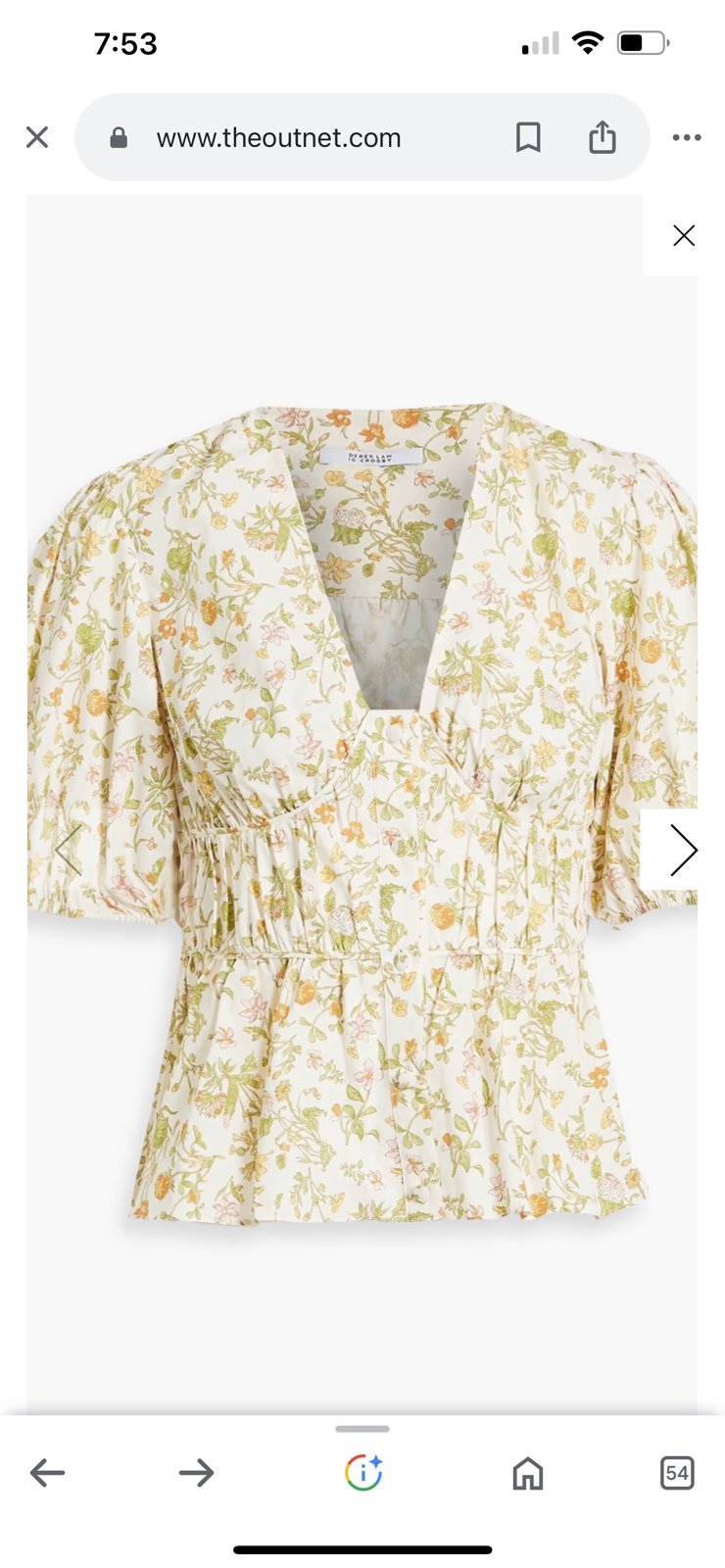Open the browser overflow menu
This screenshot has width=725, height=1568.
pyautogui.click(x=687, y=137)
